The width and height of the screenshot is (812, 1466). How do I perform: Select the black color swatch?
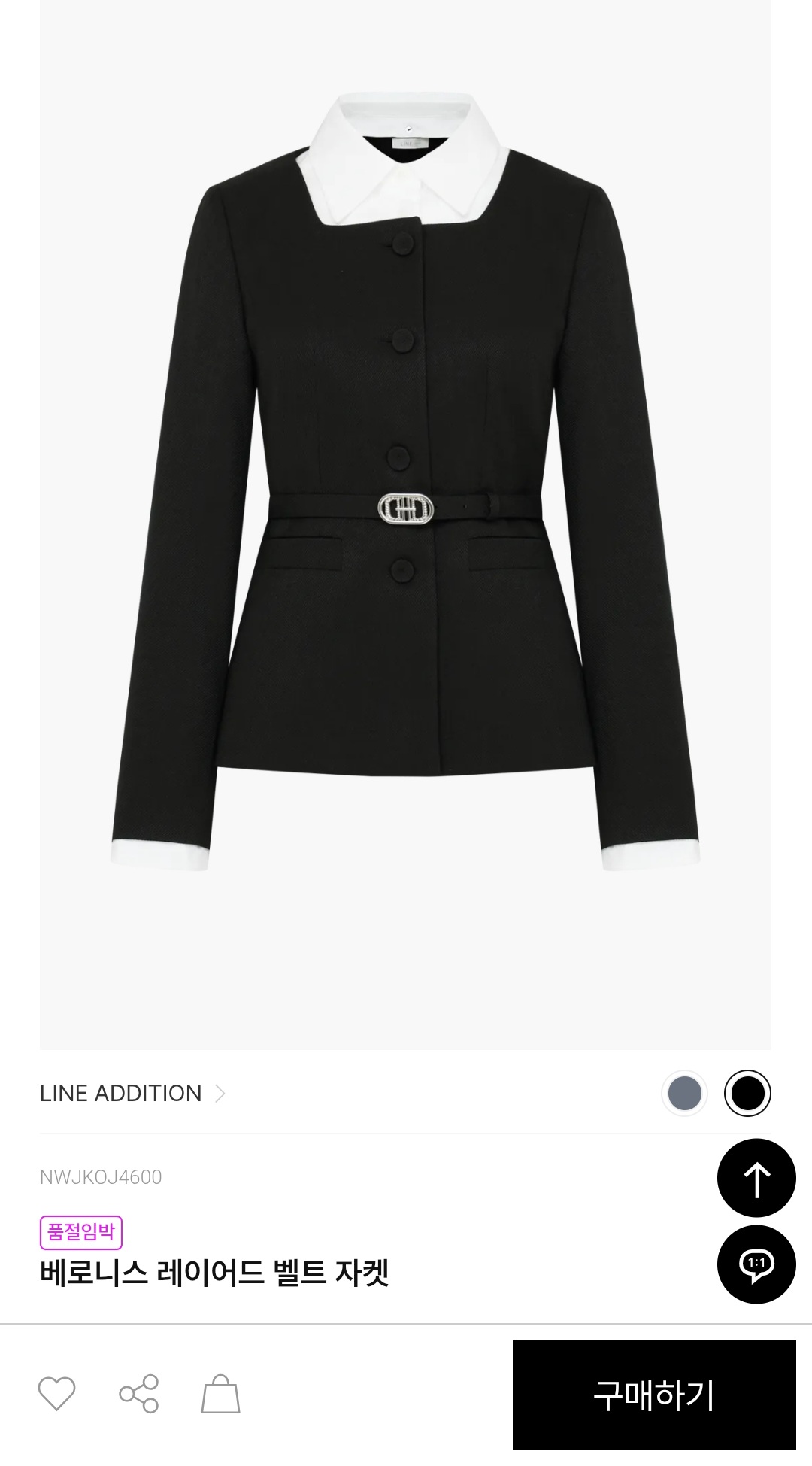(747, 1093)
